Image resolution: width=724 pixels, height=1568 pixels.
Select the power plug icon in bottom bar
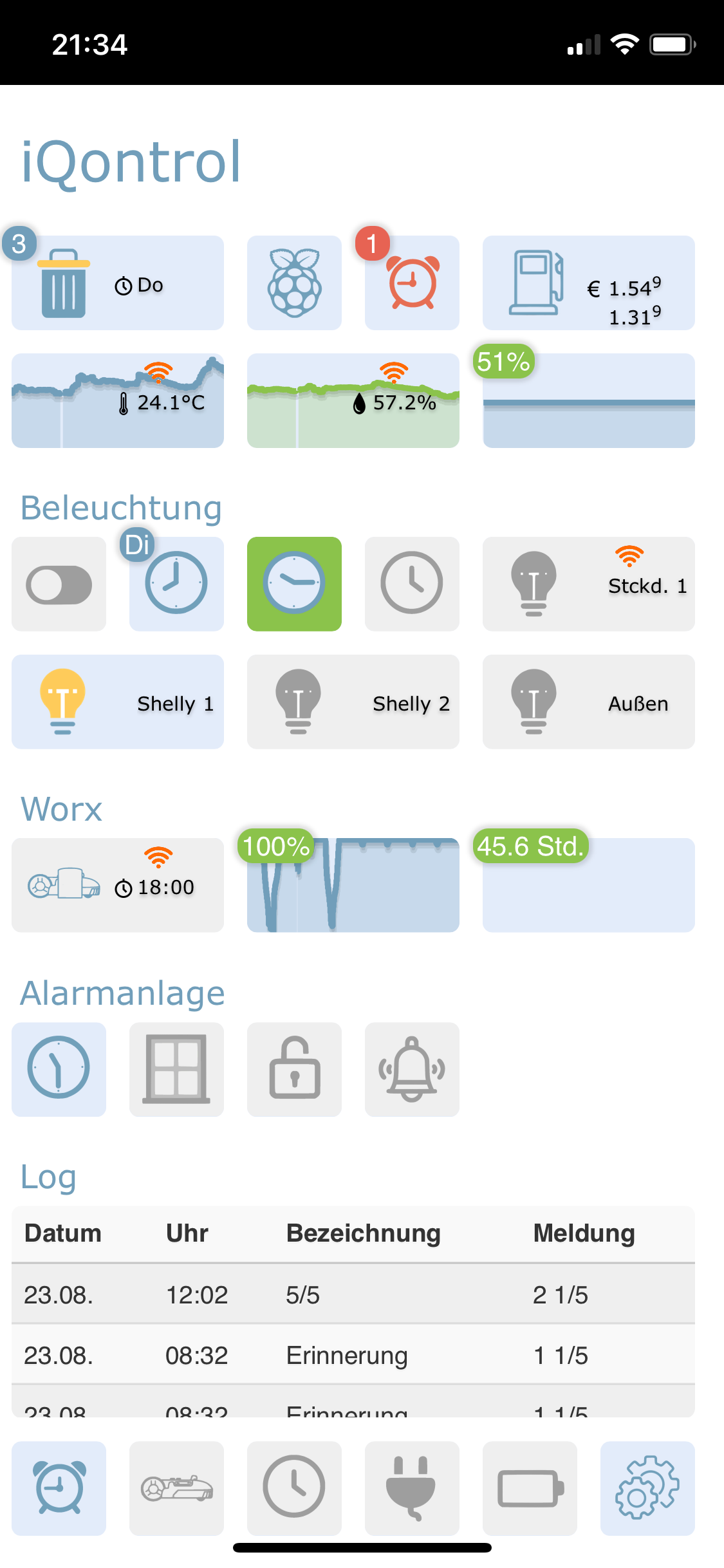coord(412,1488)
